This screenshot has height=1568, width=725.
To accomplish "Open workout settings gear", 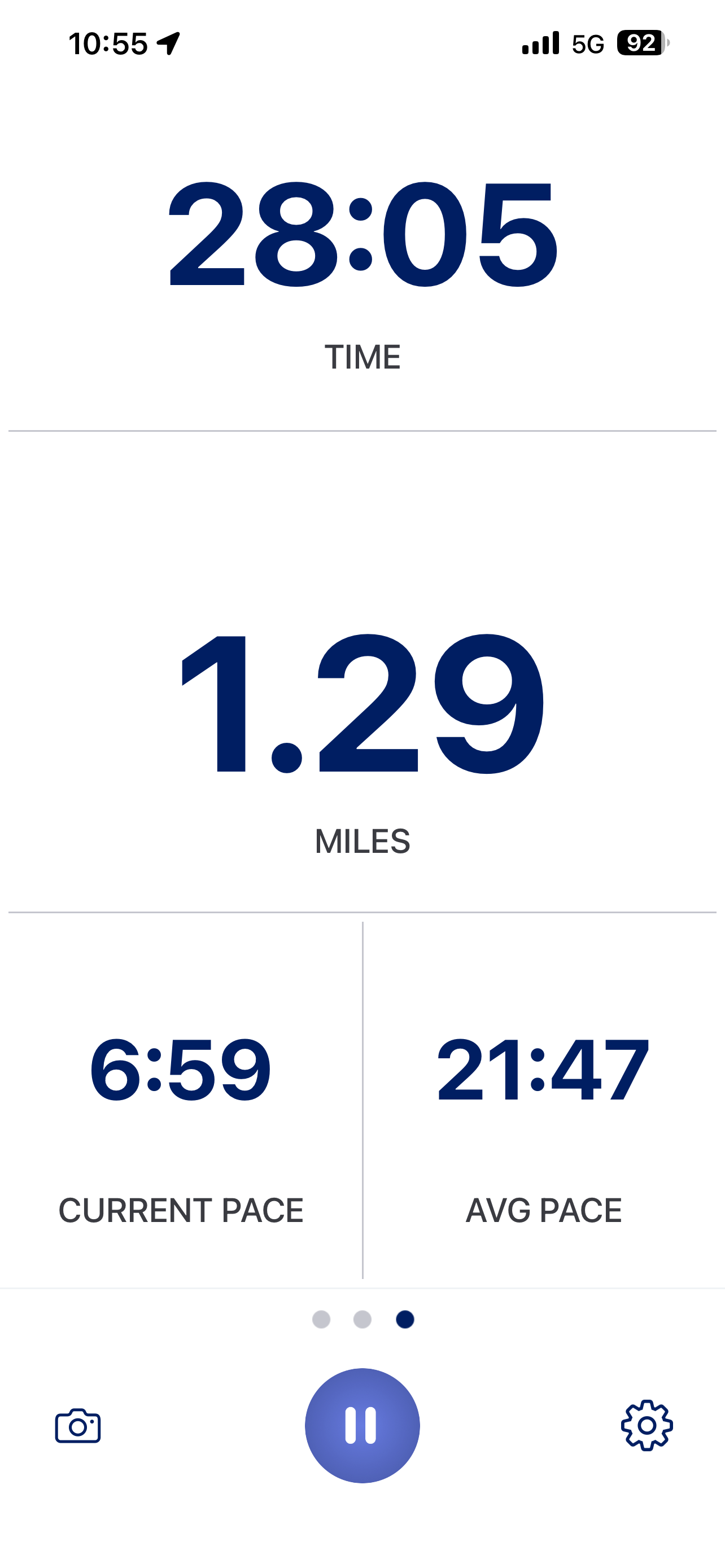I will [647, 1425].
